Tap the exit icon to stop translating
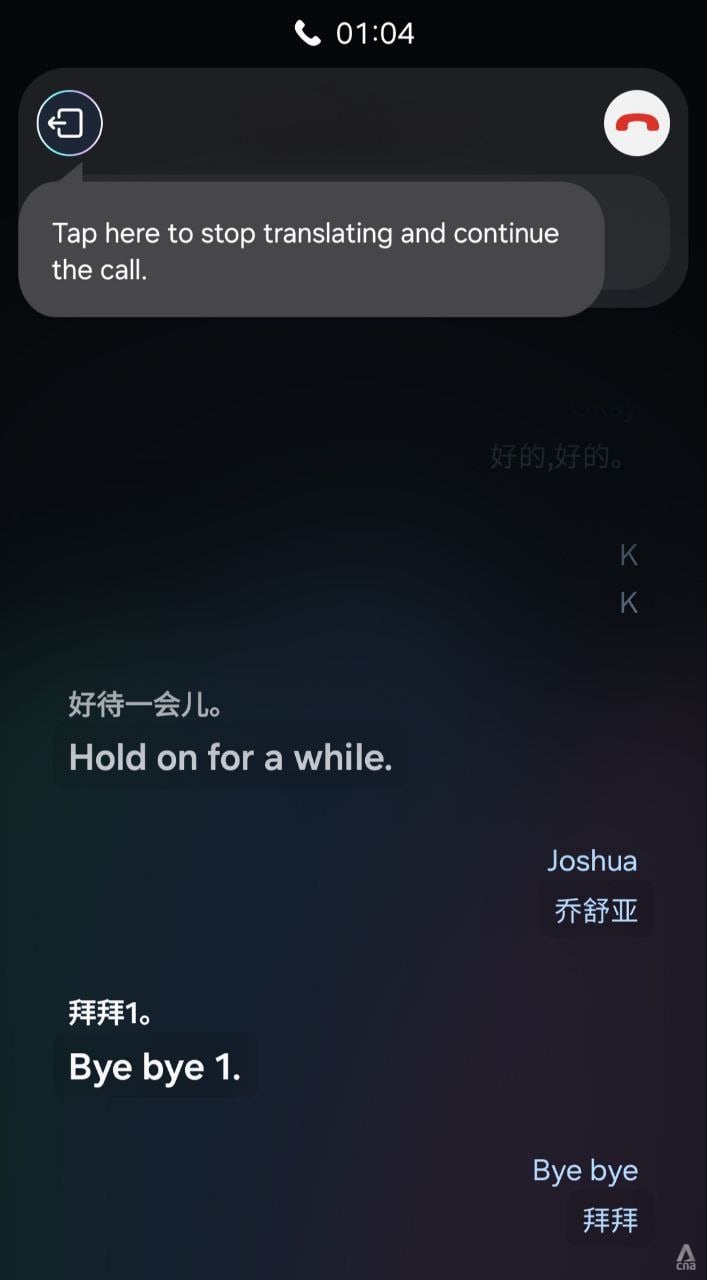This screenshot has height=1280, width=707. pos(69,124)
